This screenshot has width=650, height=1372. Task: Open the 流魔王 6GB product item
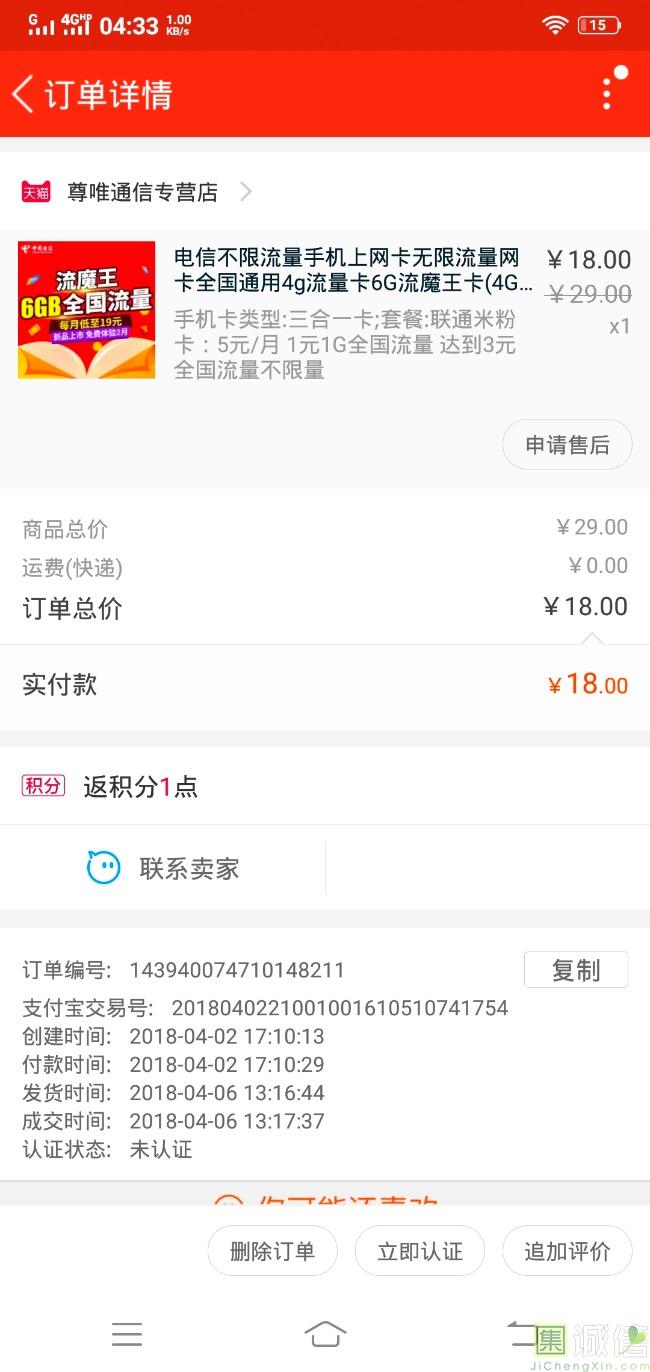[x=325, y=311]
